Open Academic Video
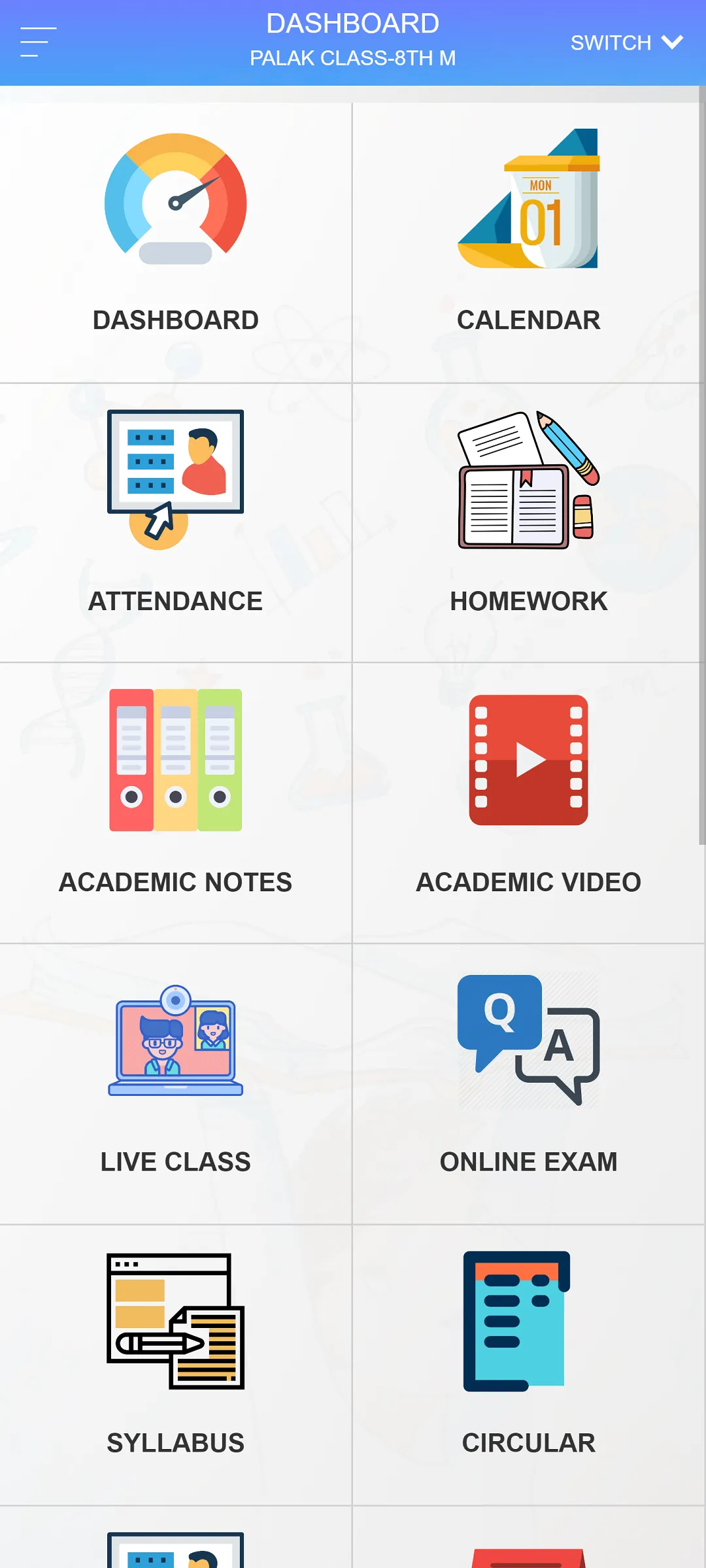Image resolution: width=706 pixels, height=1568 pixels. 528,803
